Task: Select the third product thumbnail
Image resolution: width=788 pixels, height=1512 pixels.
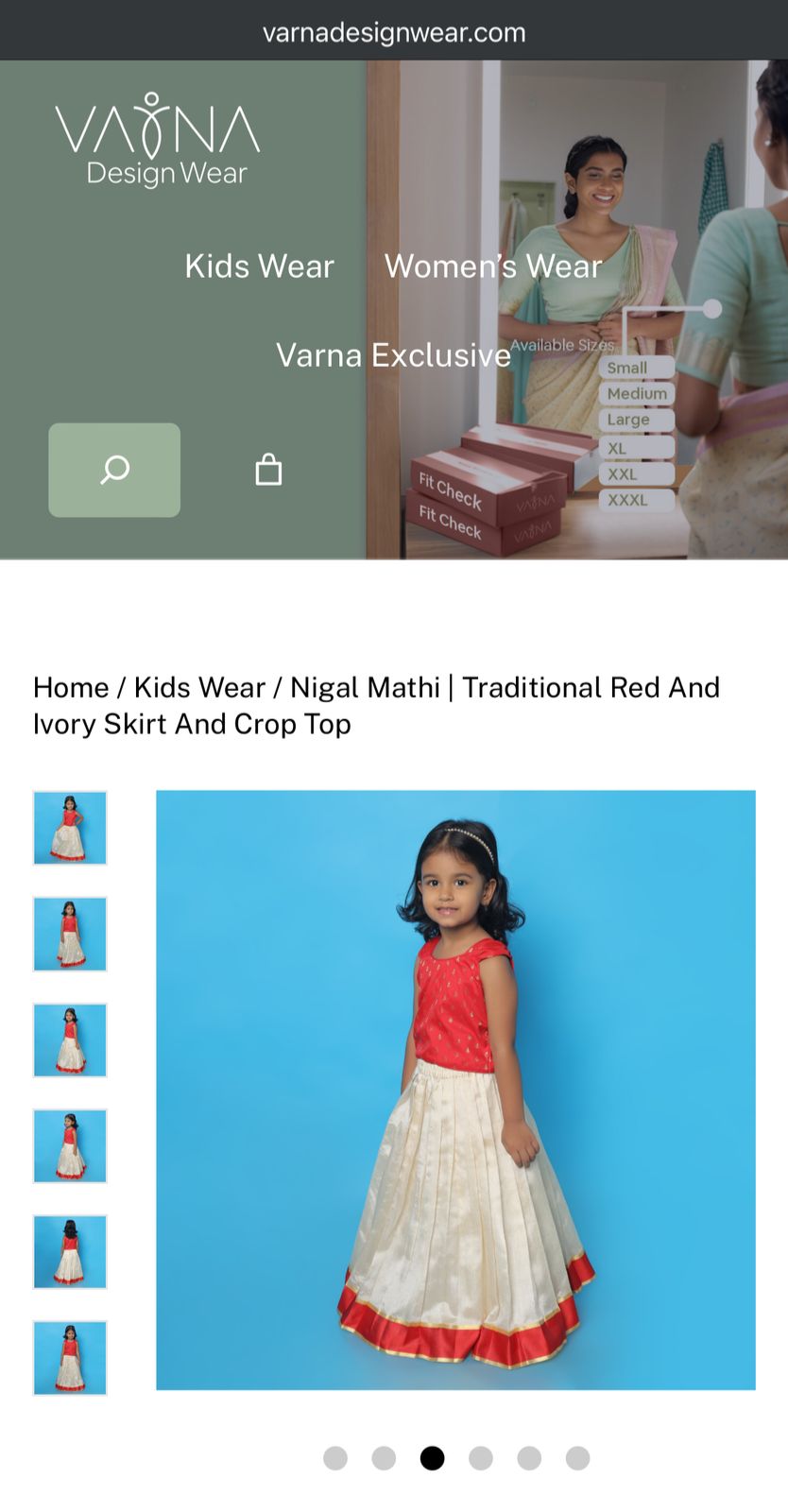Action: pos(70,1039)
